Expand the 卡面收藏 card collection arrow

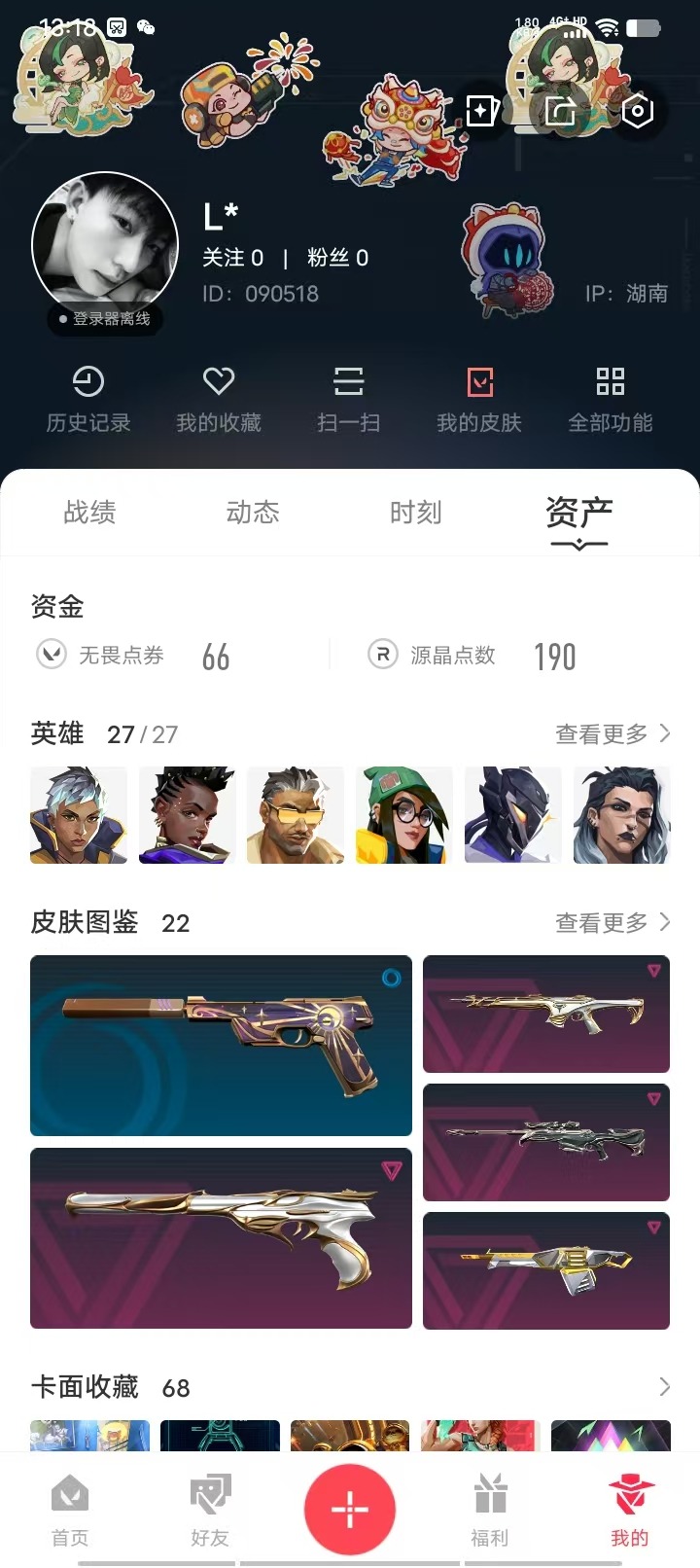pyautogui.click(x=665, y=1387)
